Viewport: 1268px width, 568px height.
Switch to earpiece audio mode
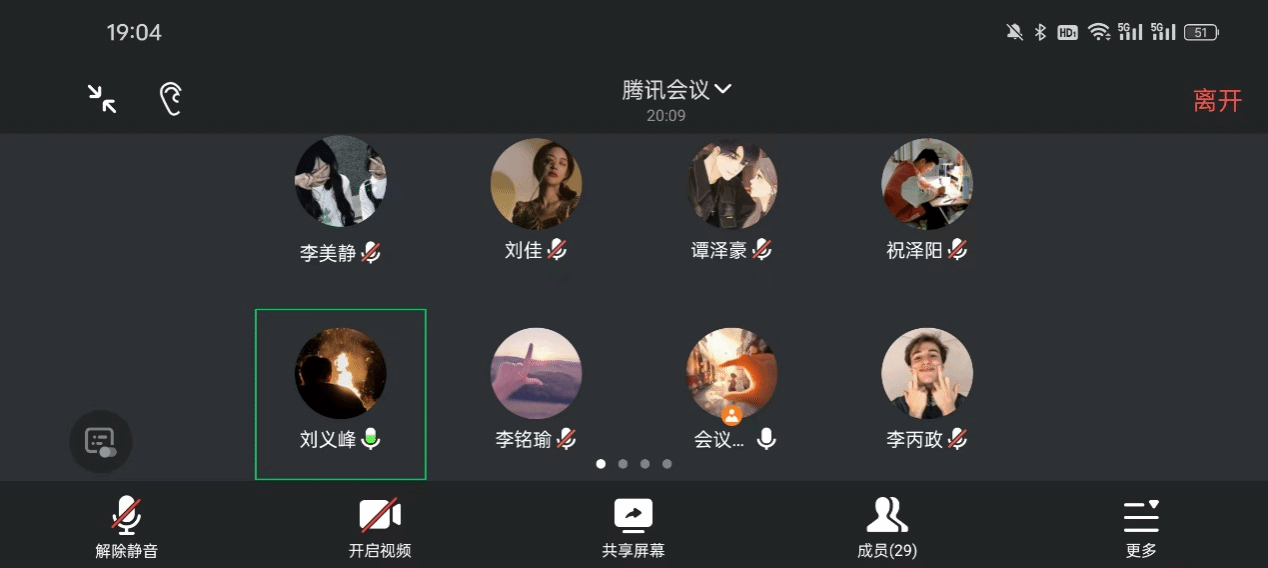(x=171, y=99)
